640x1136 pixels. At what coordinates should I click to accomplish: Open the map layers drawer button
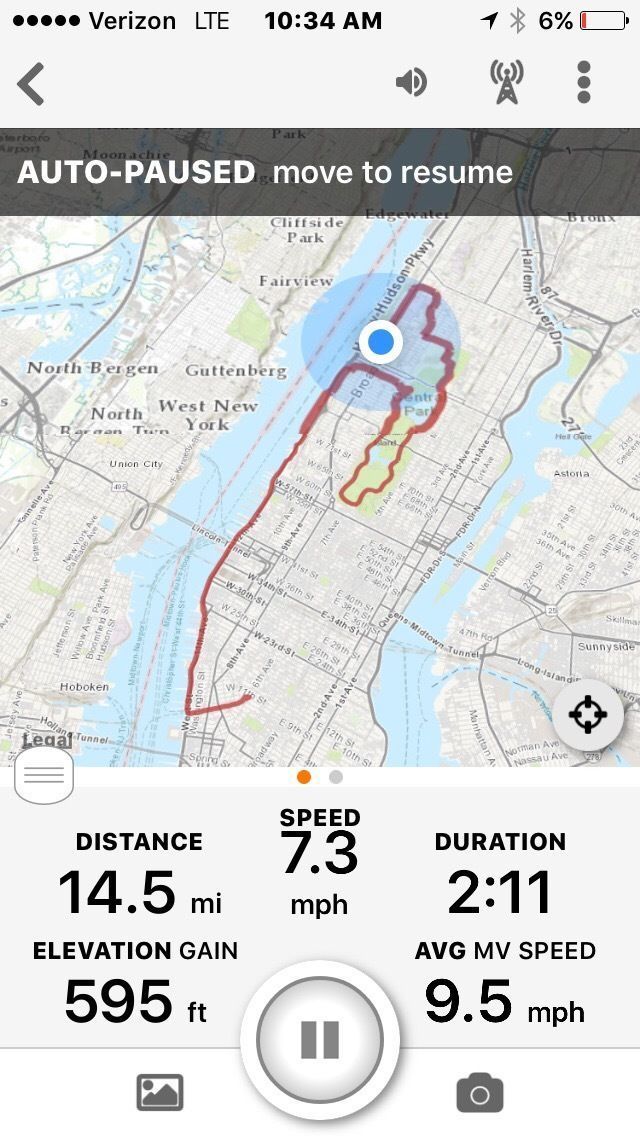click(x=45, y=775)
